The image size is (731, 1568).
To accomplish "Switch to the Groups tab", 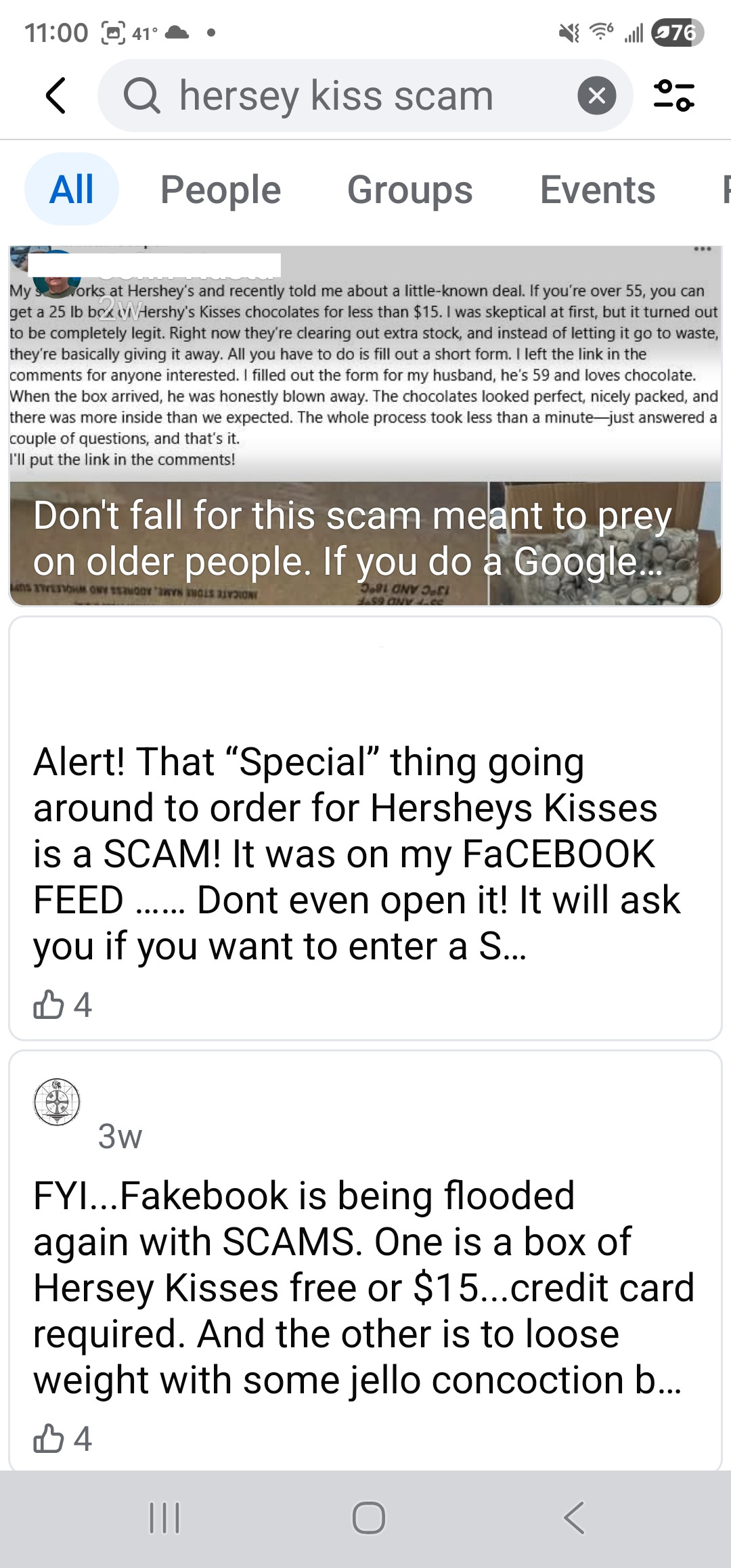I will click(409, 189).
